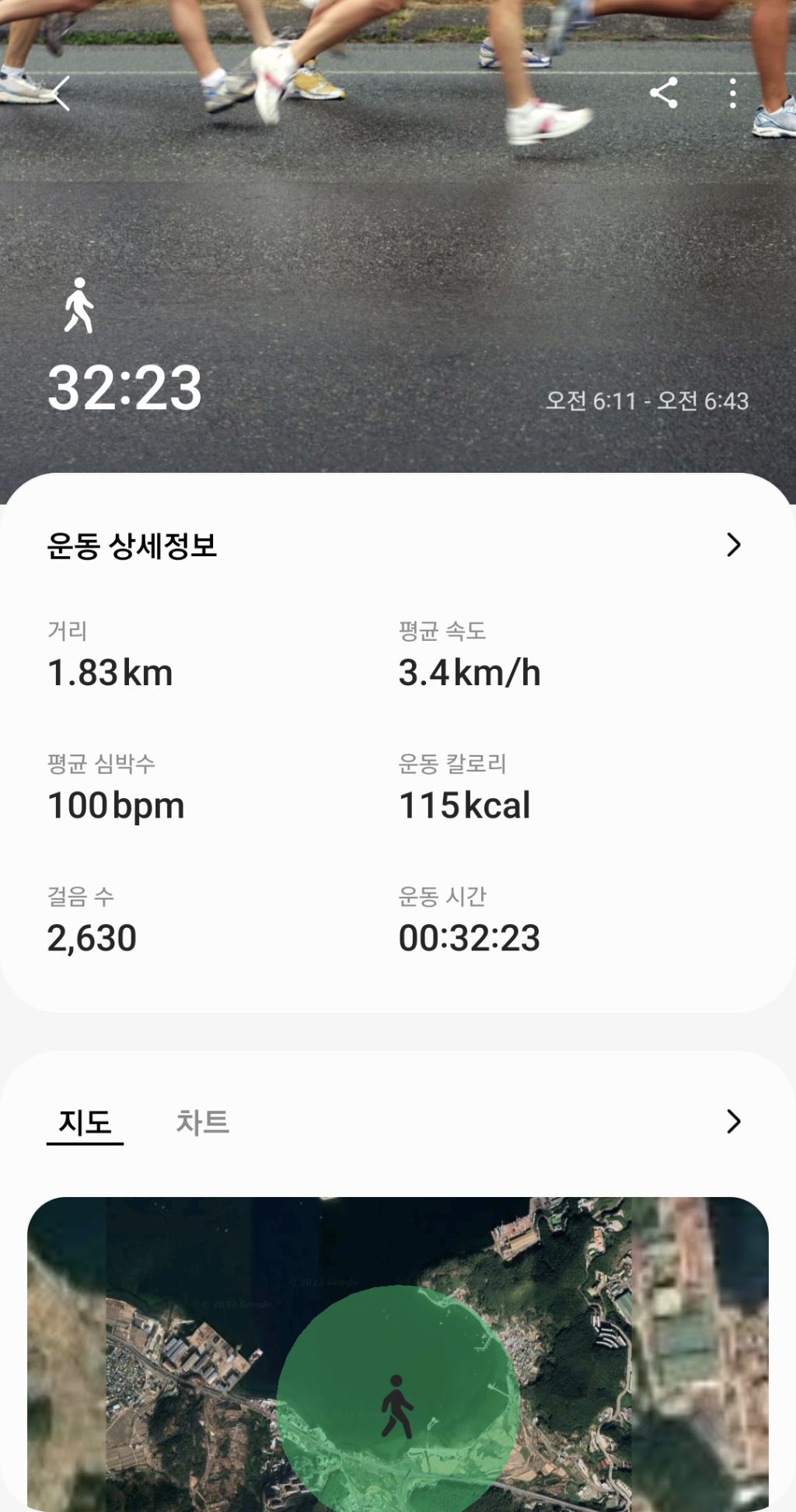Tap the workout time range 오전 6:11 - 오전 6:43
Image resolution: width=796 pixels, height=1512 pixels.
(648, 400)
